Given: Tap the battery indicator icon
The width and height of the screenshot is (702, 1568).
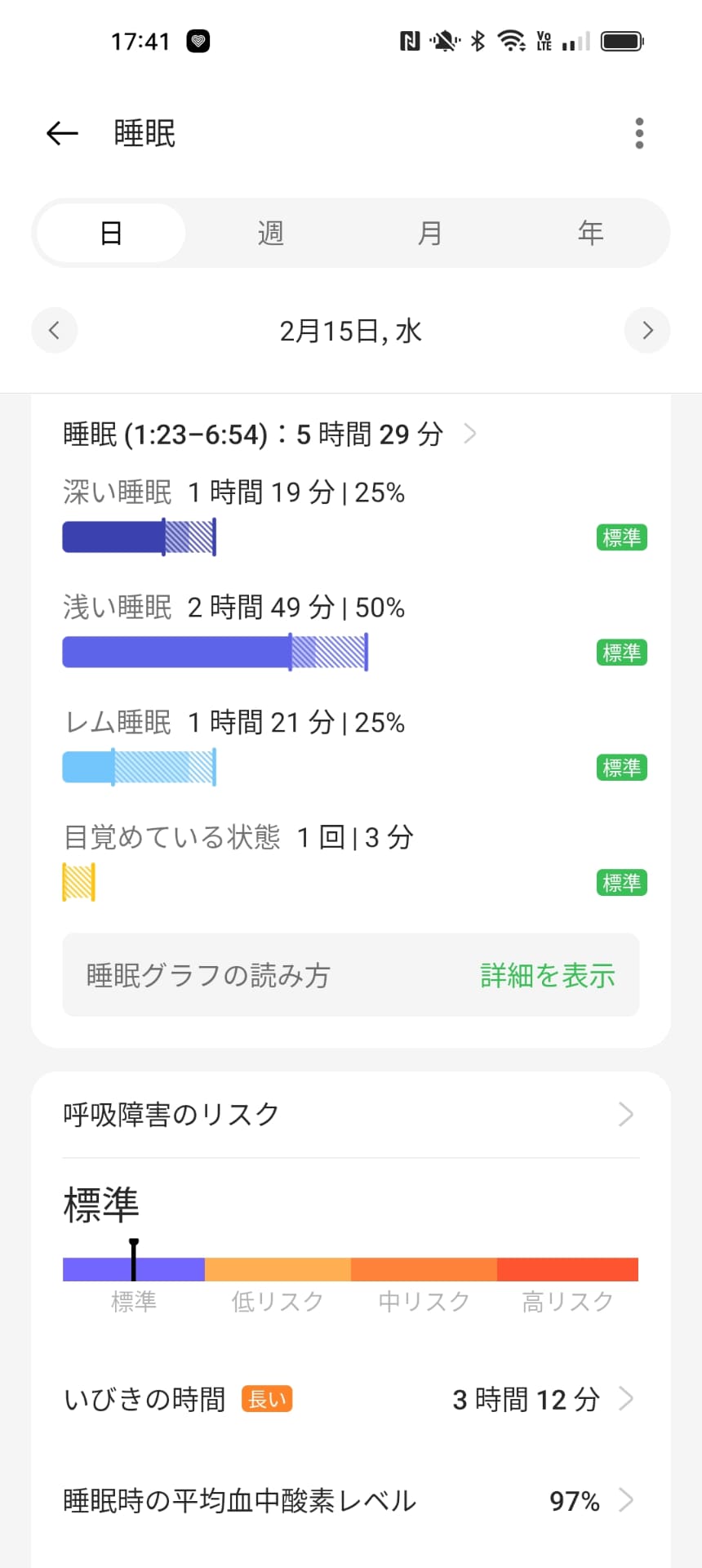Looking at the screenshot, I should [621, 39].
